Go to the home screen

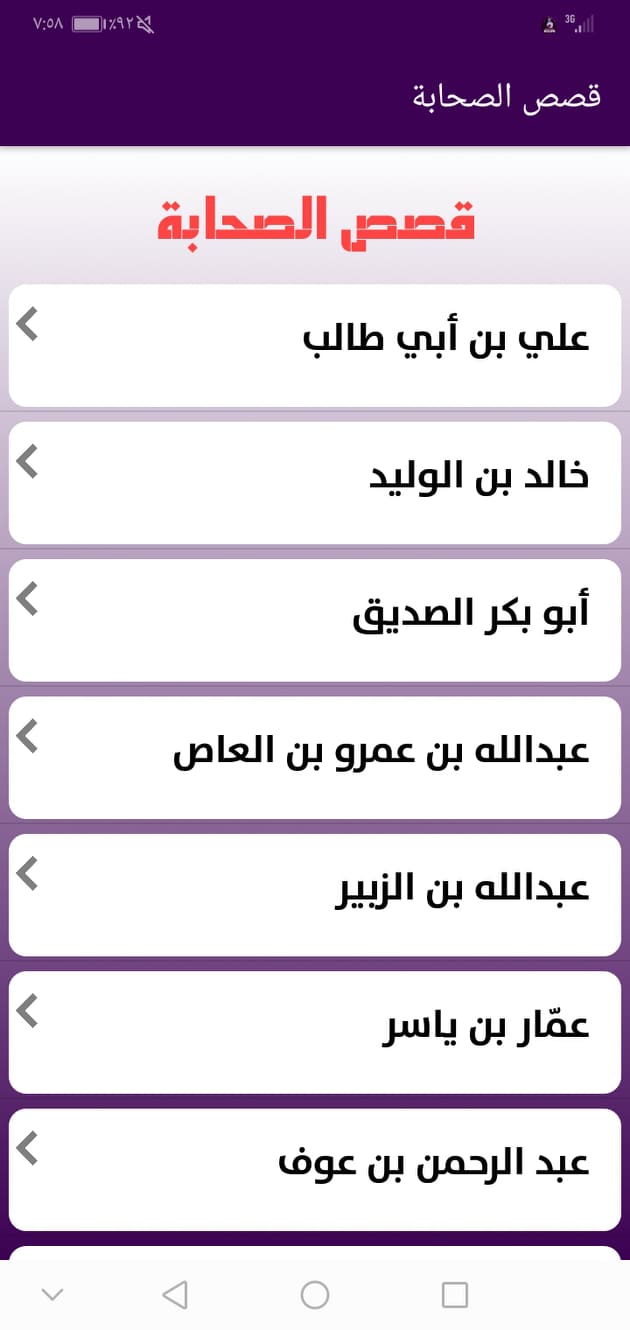[315, 1295]
